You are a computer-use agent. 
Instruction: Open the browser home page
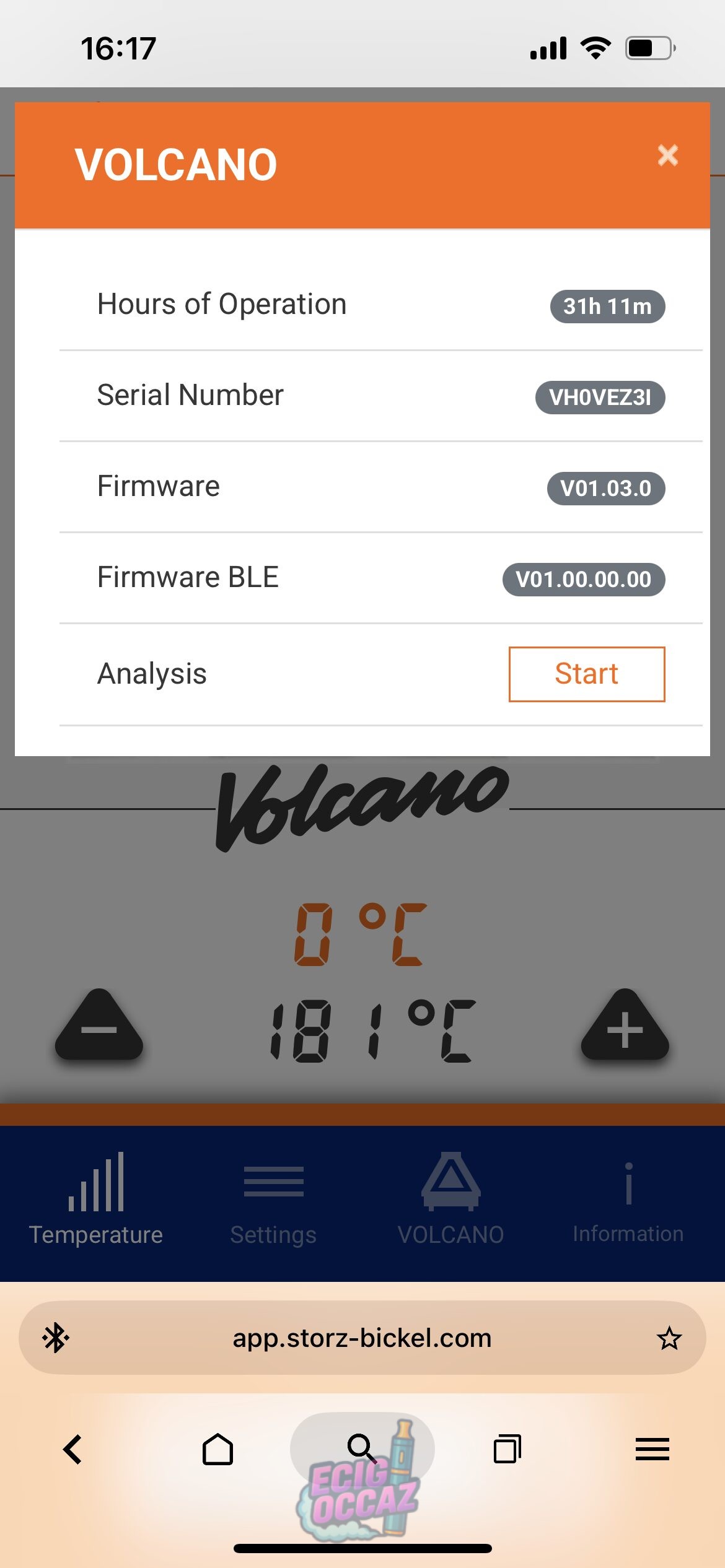pos(217,1449)
